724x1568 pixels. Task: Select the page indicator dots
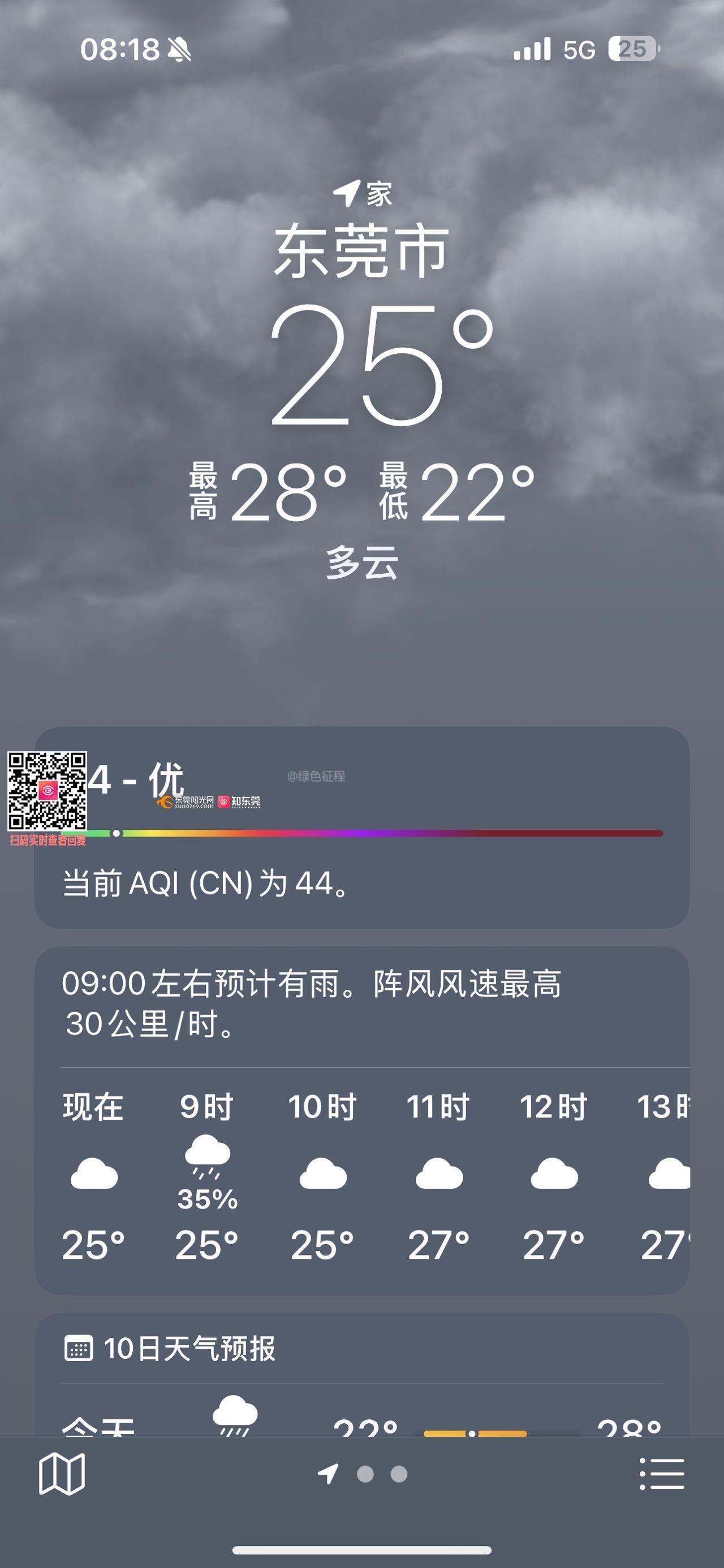[381, 1474]
